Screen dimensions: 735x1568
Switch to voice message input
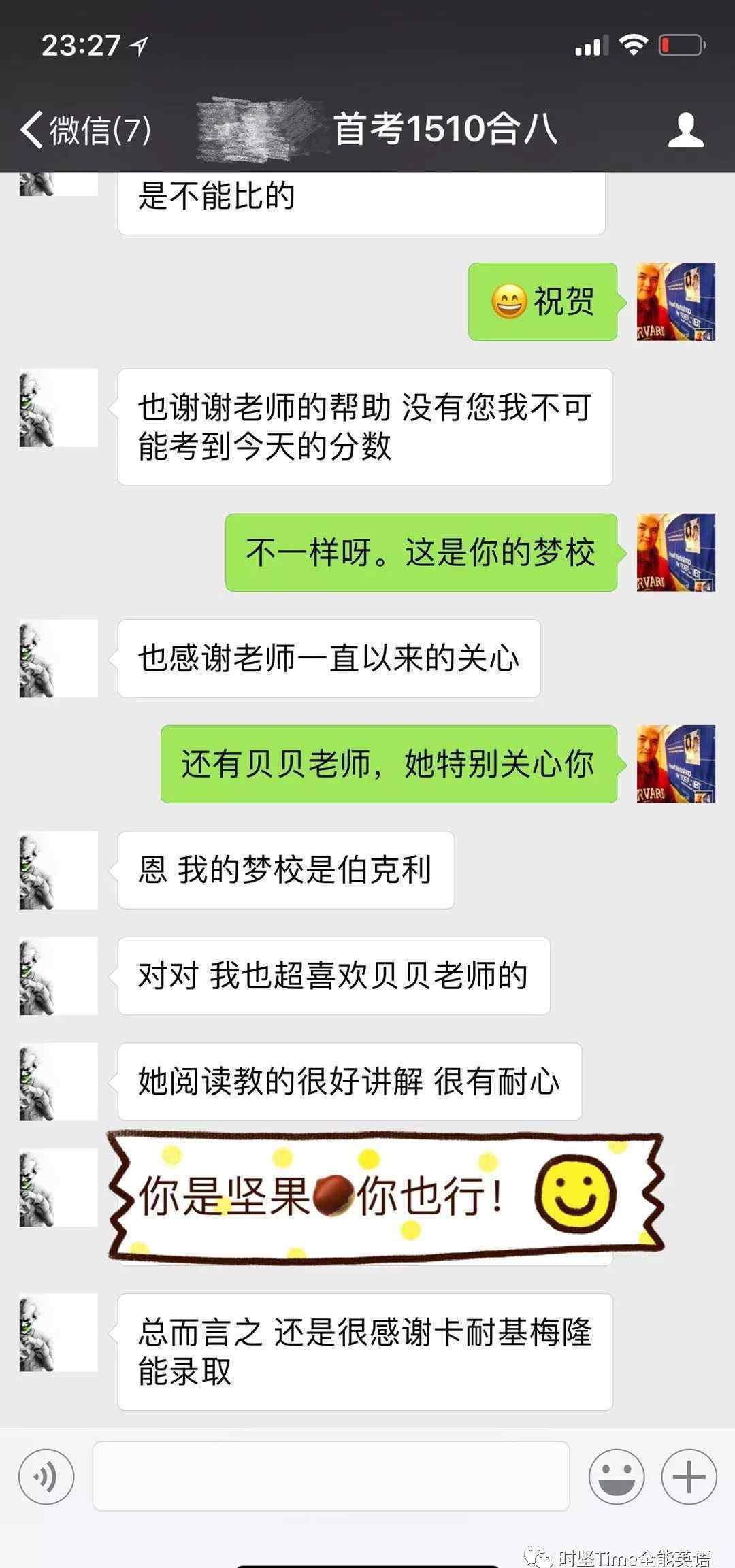point(46,1477)
